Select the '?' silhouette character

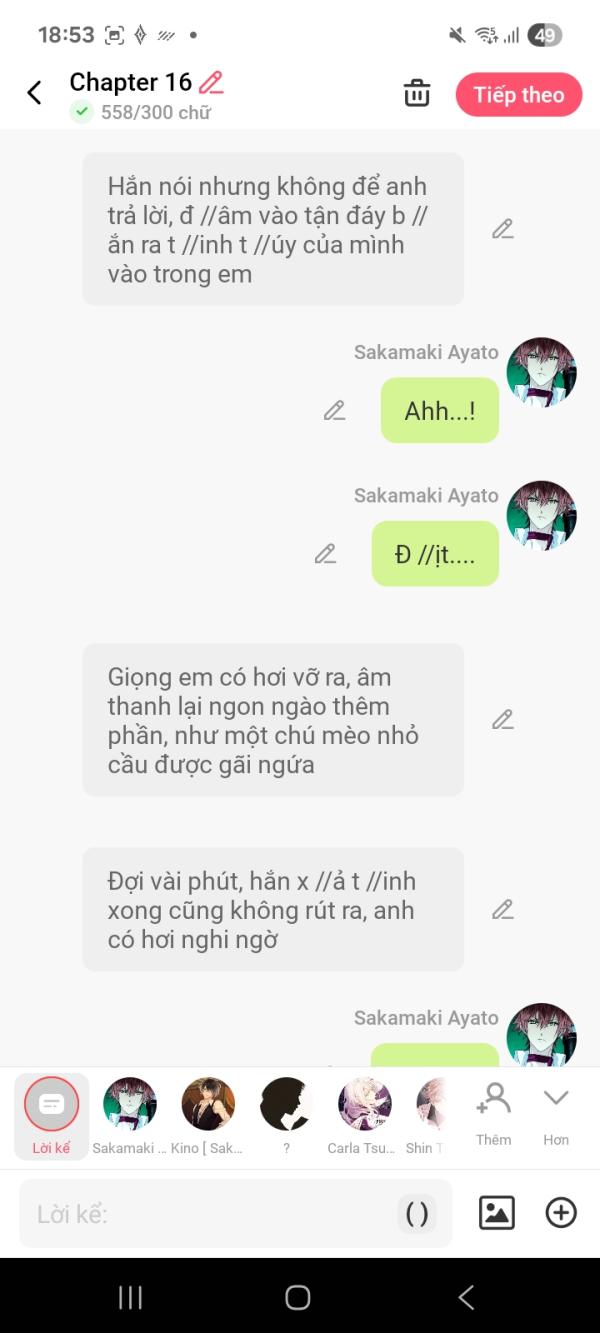click(286, 1115)
